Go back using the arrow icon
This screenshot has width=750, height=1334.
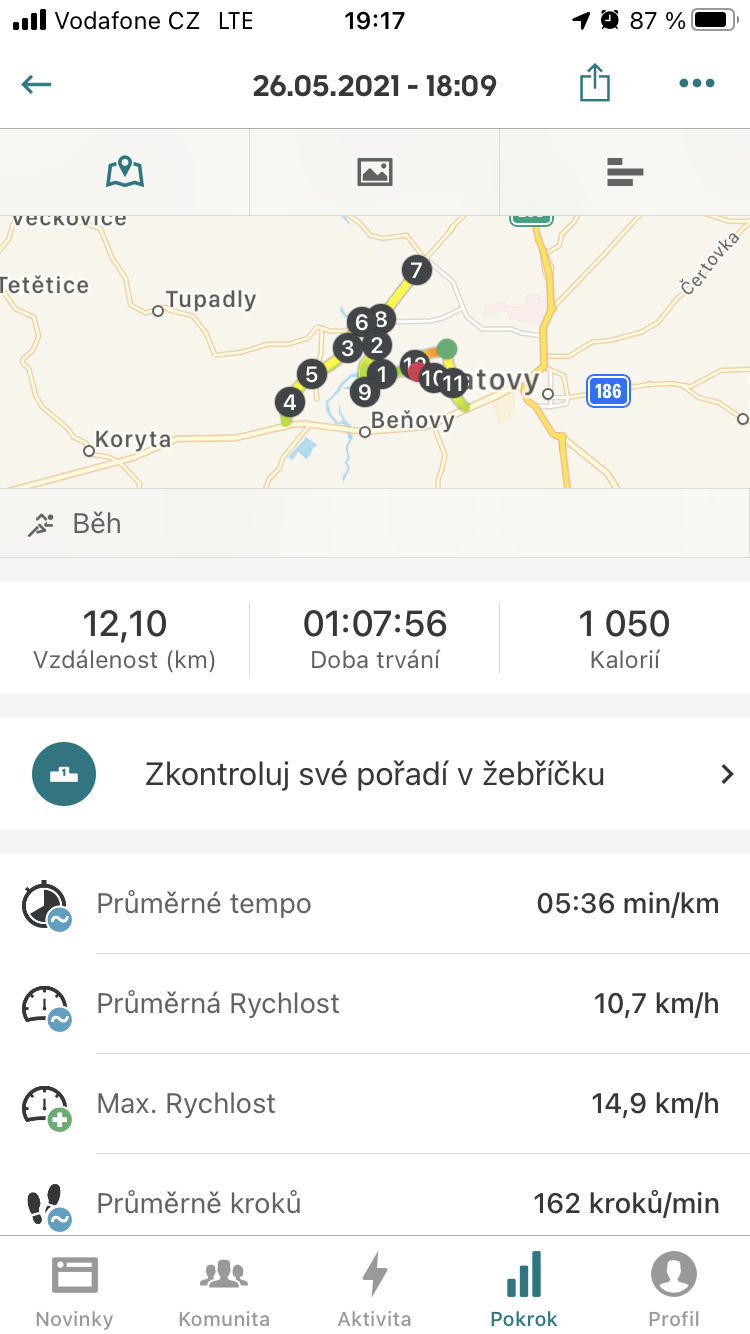point(36,84)
